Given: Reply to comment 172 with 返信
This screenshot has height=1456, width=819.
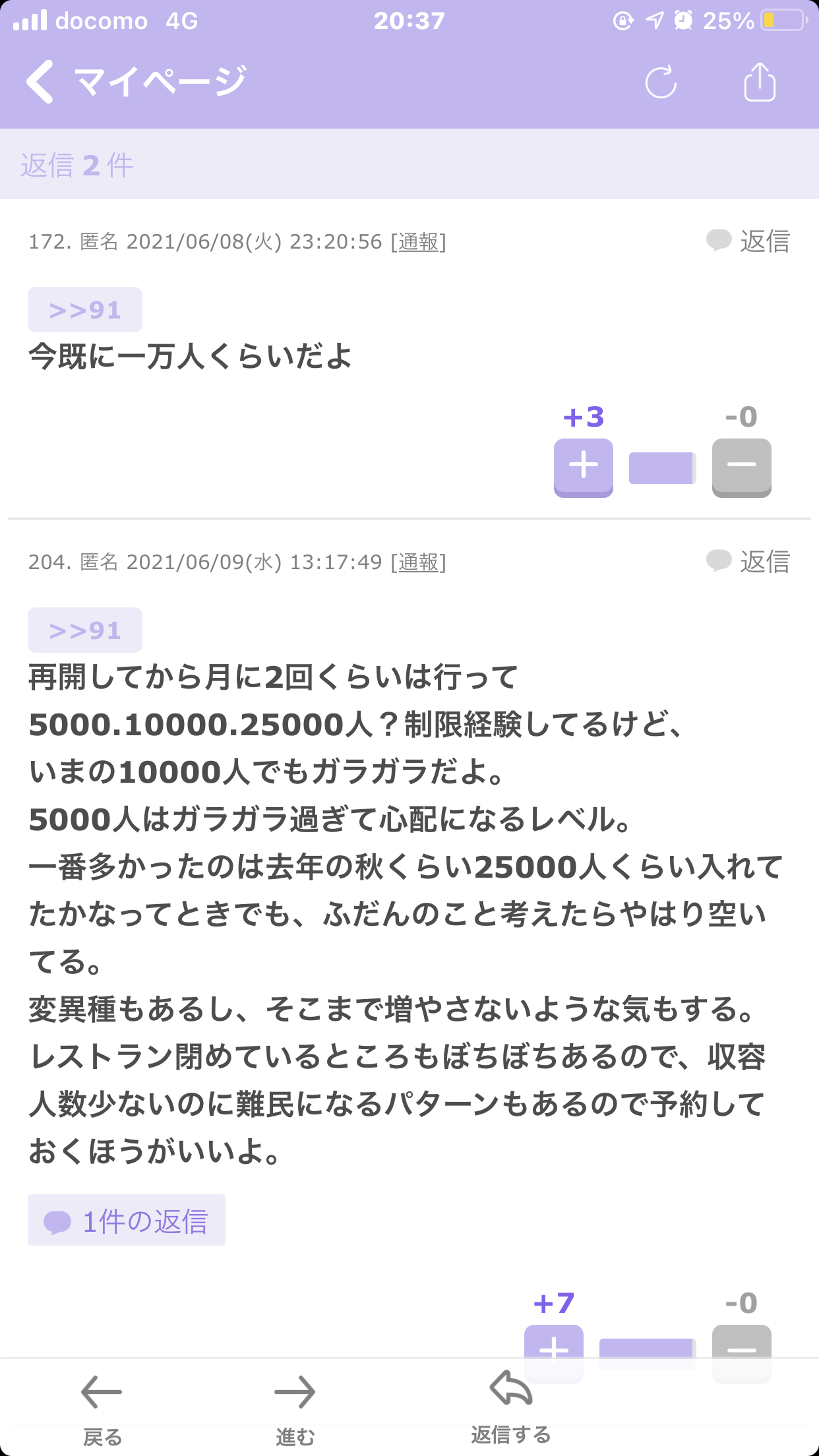Looking at the screenshot, I should point(748,241).
